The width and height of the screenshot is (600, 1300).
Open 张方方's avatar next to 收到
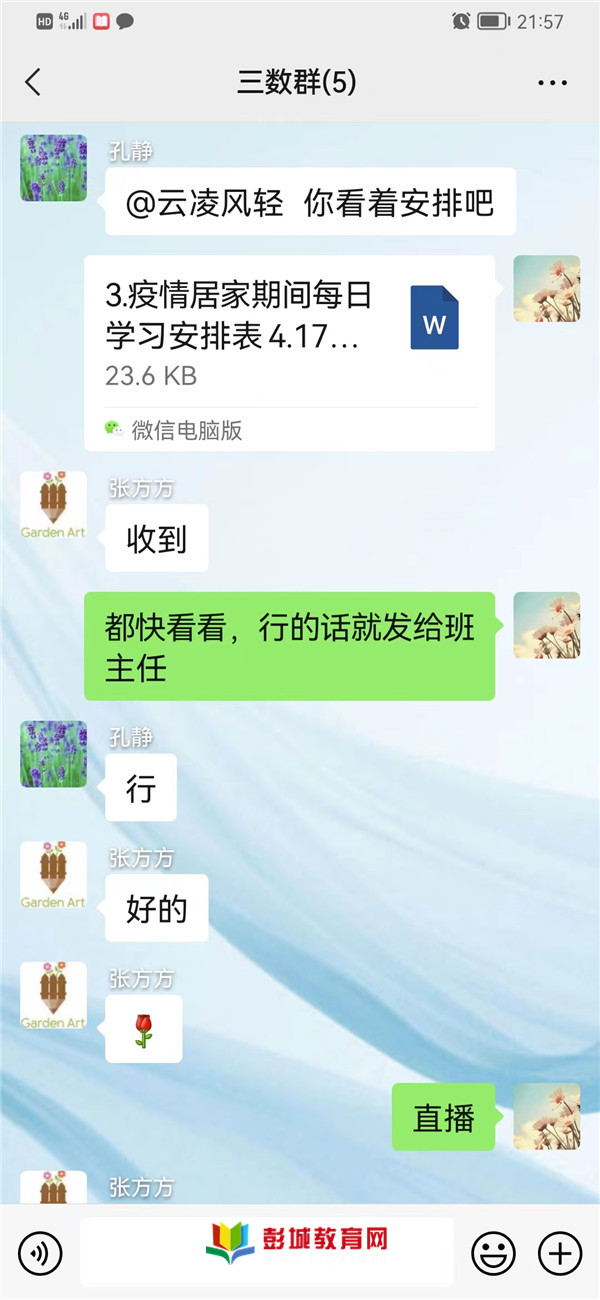54,505
